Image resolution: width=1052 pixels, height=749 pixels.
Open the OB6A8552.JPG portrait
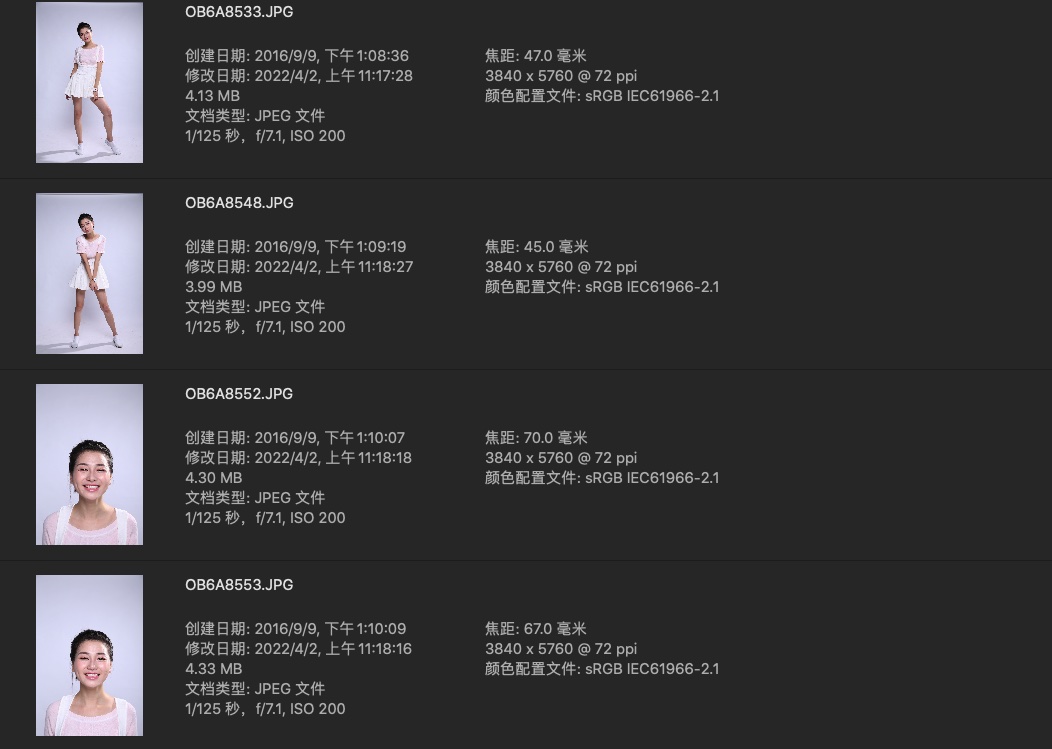click(x=89, y=464)
